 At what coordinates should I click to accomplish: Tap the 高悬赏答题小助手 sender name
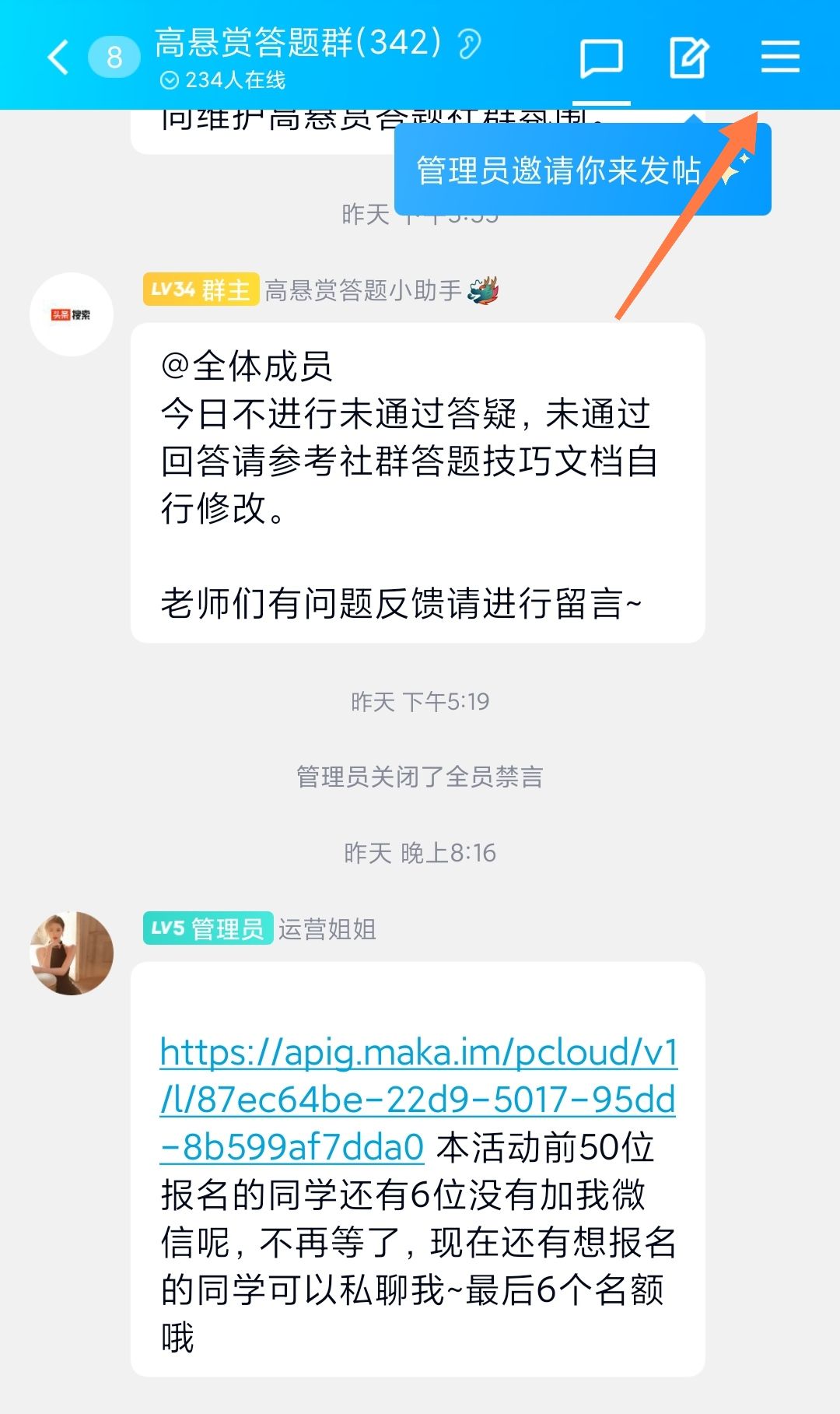(366, 291)
